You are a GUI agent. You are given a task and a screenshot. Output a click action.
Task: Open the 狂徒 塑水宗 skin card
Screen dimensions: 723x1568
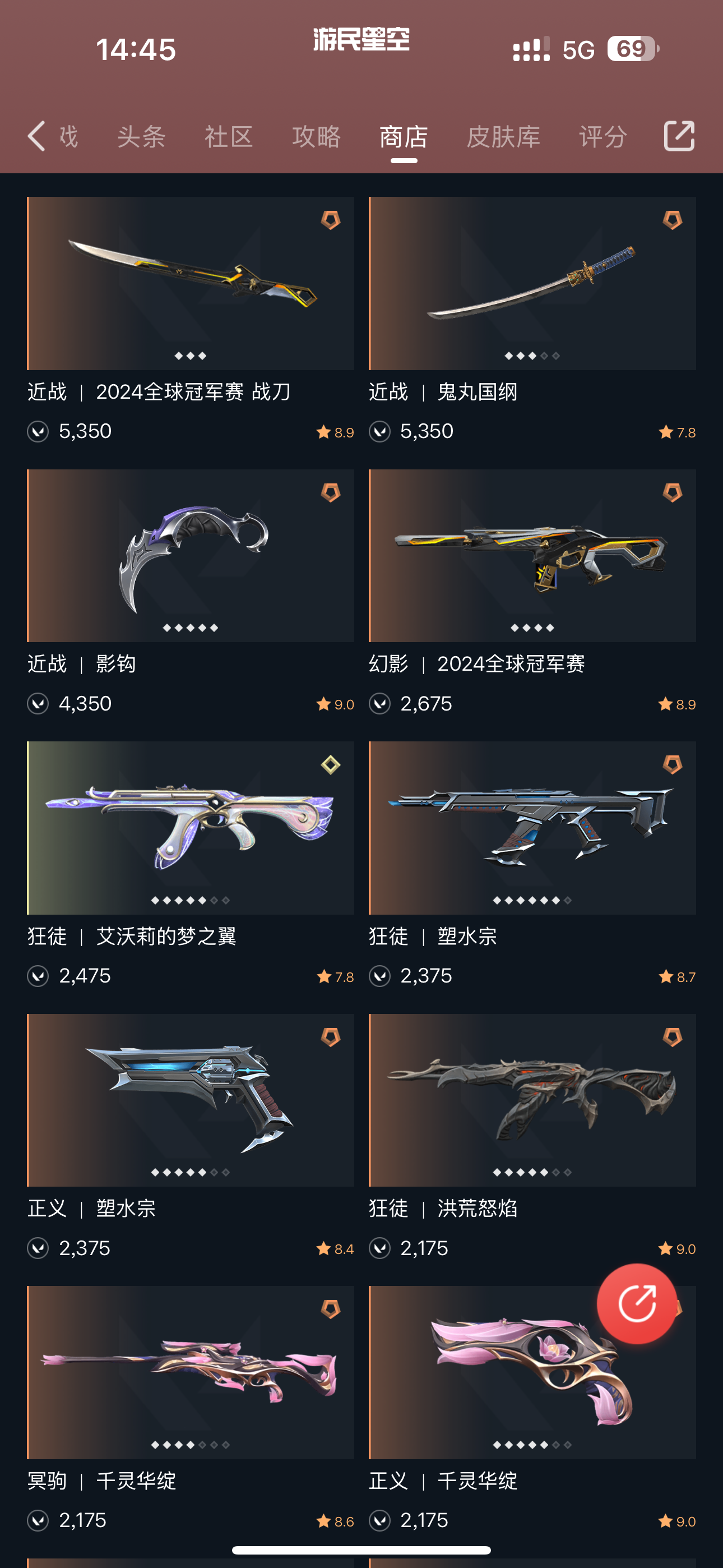point(532,864)
